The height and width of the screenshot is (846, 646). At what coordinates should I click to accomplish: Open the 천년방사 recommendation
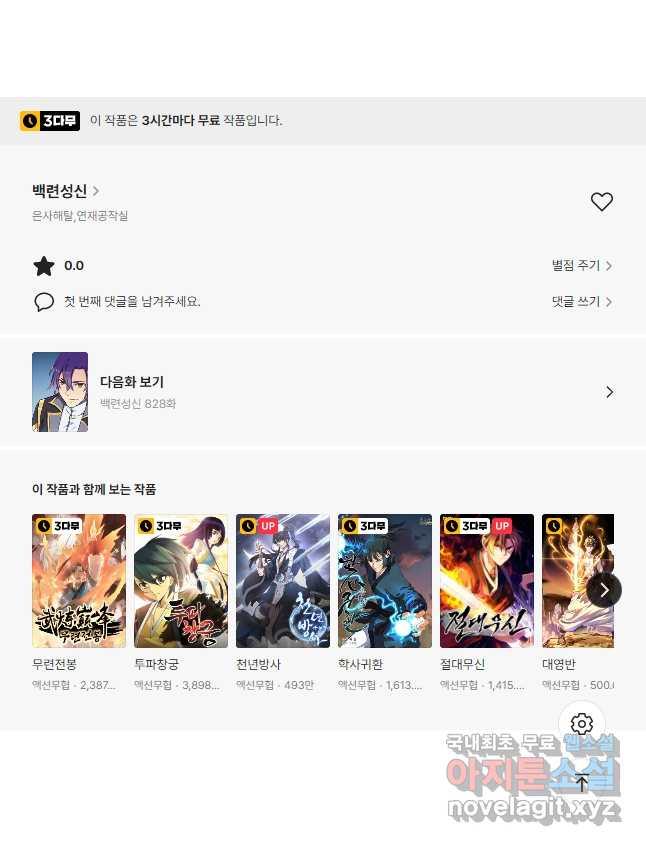[283, 581]
